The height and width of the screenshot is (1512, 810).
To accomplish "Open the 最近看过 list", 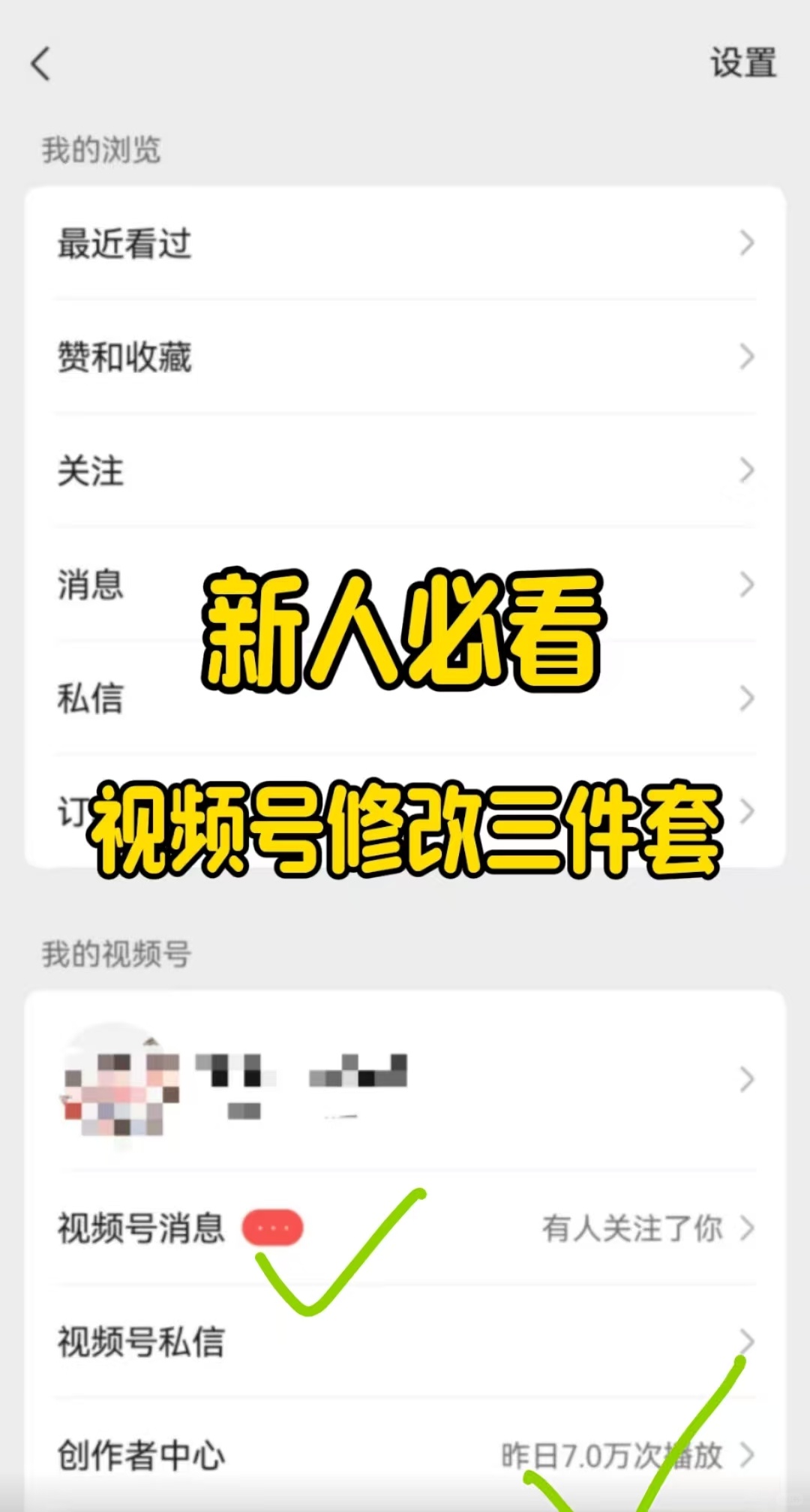I will (405, 244).
